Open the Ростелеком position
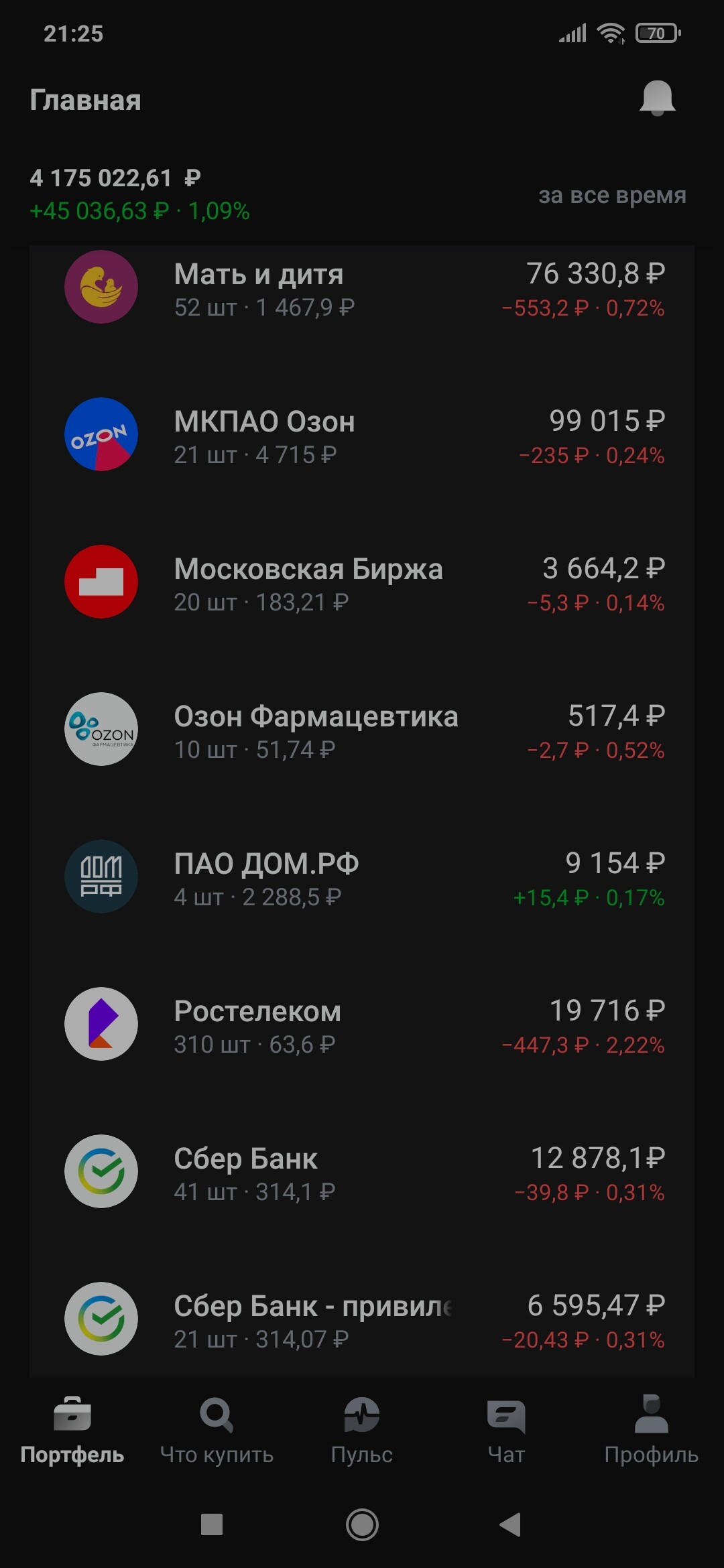 tap(362, 1025)
